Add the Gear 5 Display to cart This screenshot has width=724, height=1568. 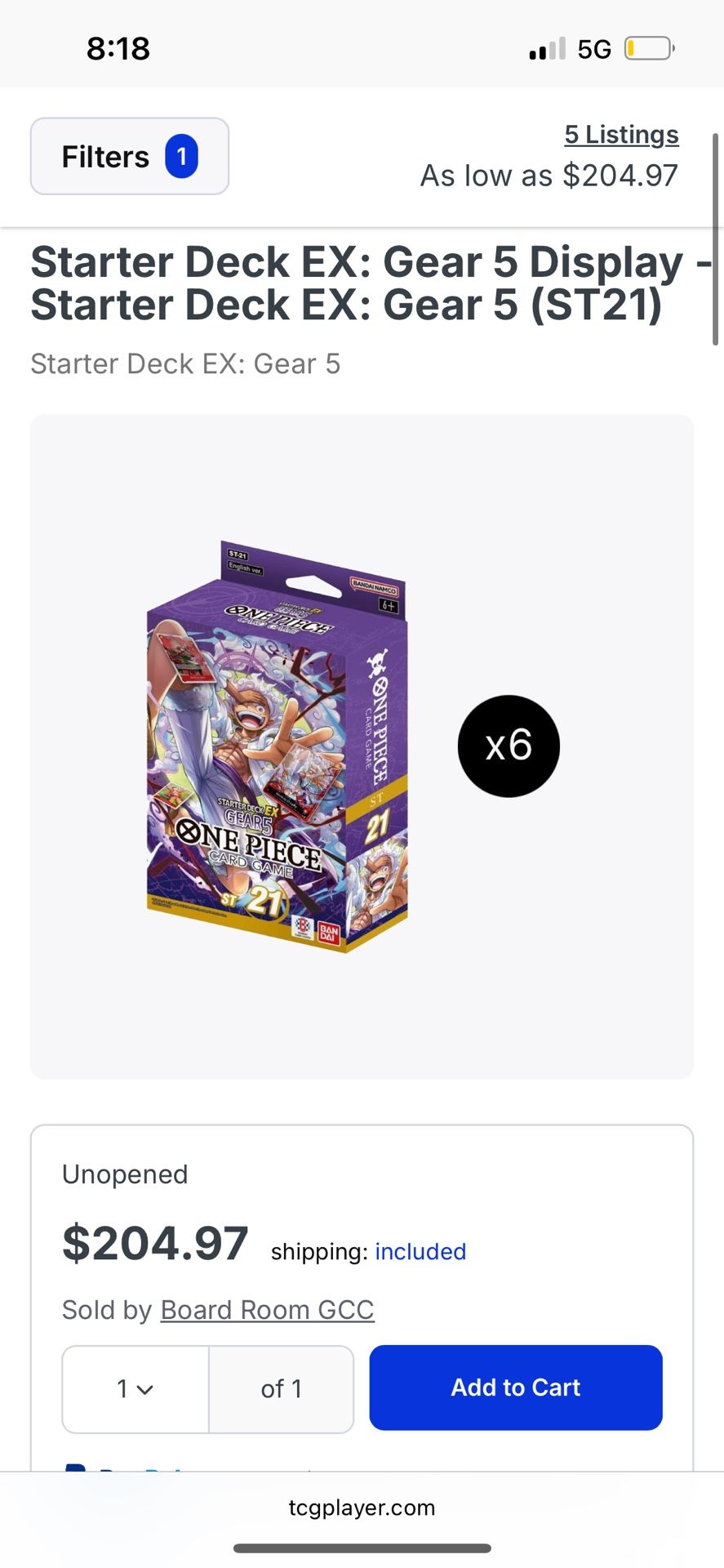click(x=515, y=1388)
